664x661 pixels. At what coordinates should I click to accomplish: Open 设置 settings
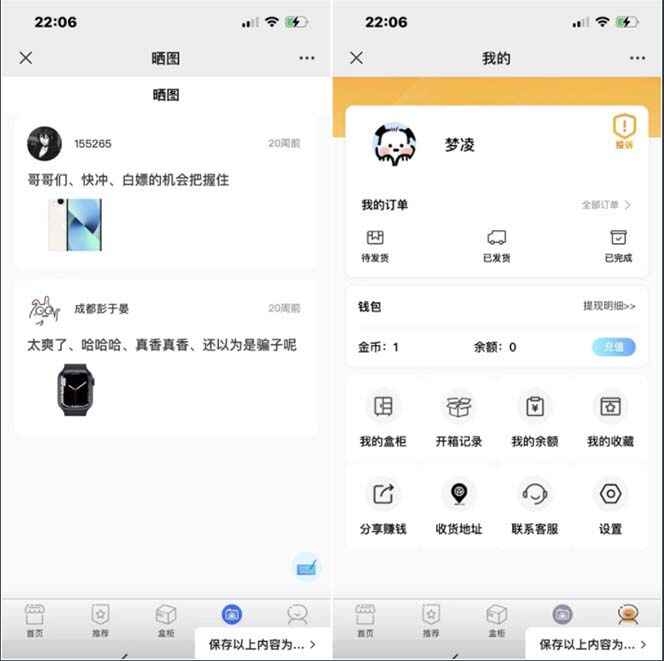(610, 505)
